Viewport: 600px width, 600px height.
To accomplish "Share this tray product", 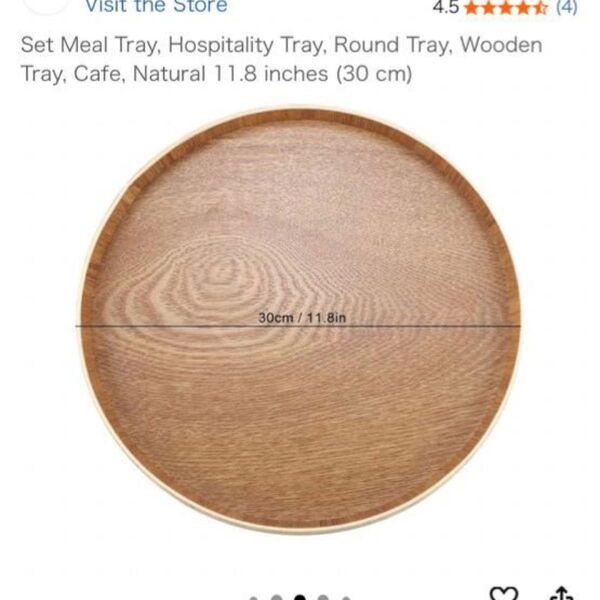I will tap(562, 593).
